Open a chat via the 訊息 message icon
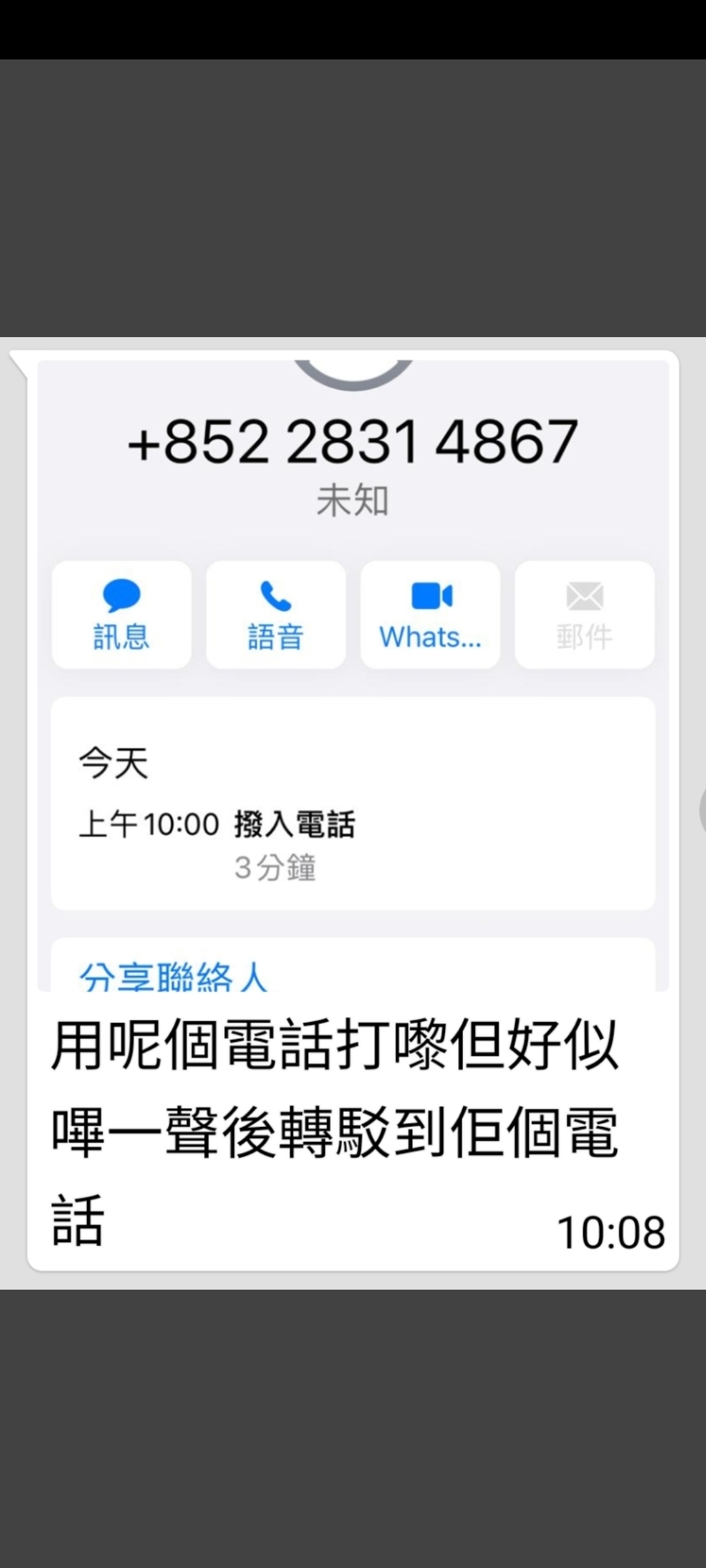This screenshot has width=706, height=1568. pos(122,614)
